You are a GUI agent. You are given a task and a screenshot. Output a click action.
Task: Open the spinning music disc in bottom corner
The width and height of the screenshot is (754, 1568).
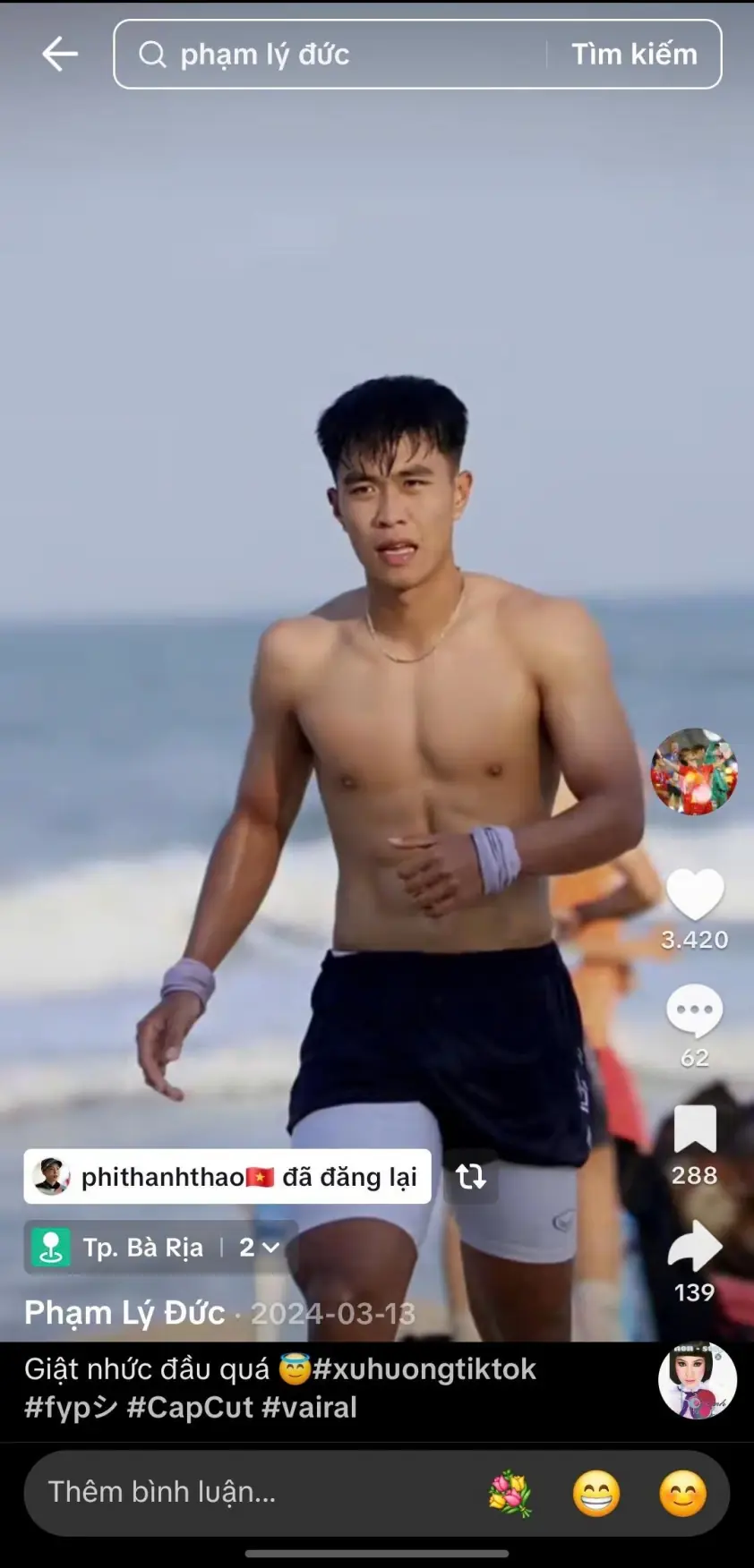(698, 1379)
